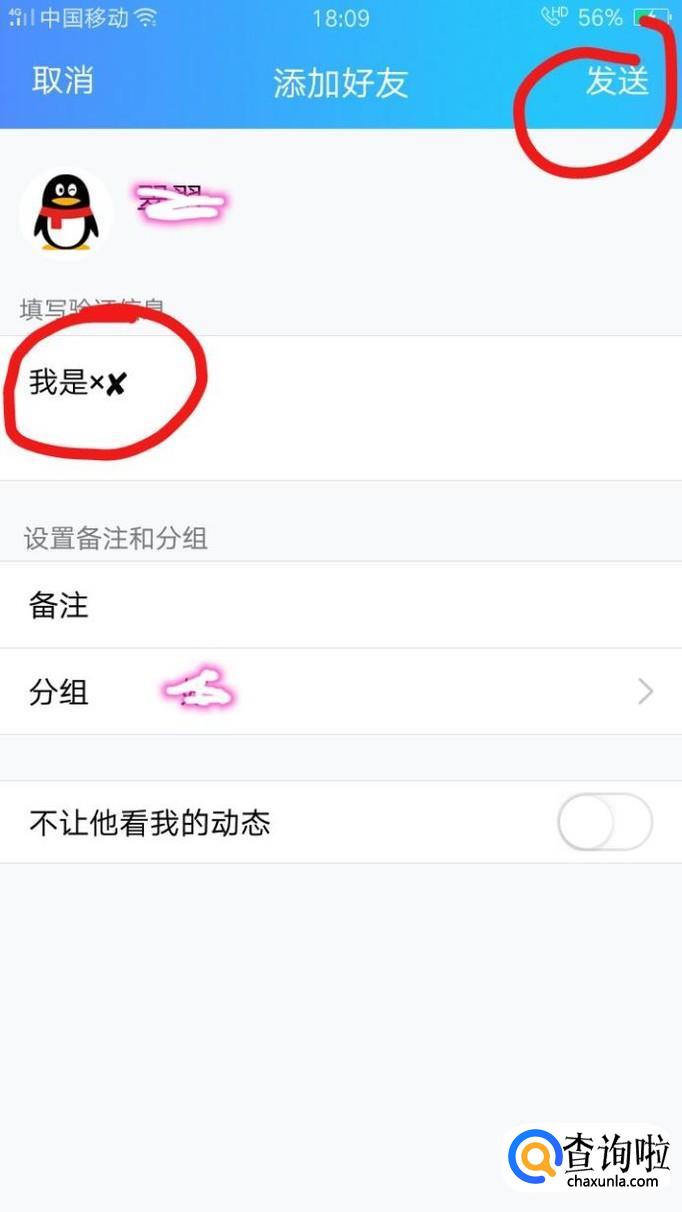The image size is (682, 1212).
Task: Tap 发送 to send the friend request
Action: (617, 81)
